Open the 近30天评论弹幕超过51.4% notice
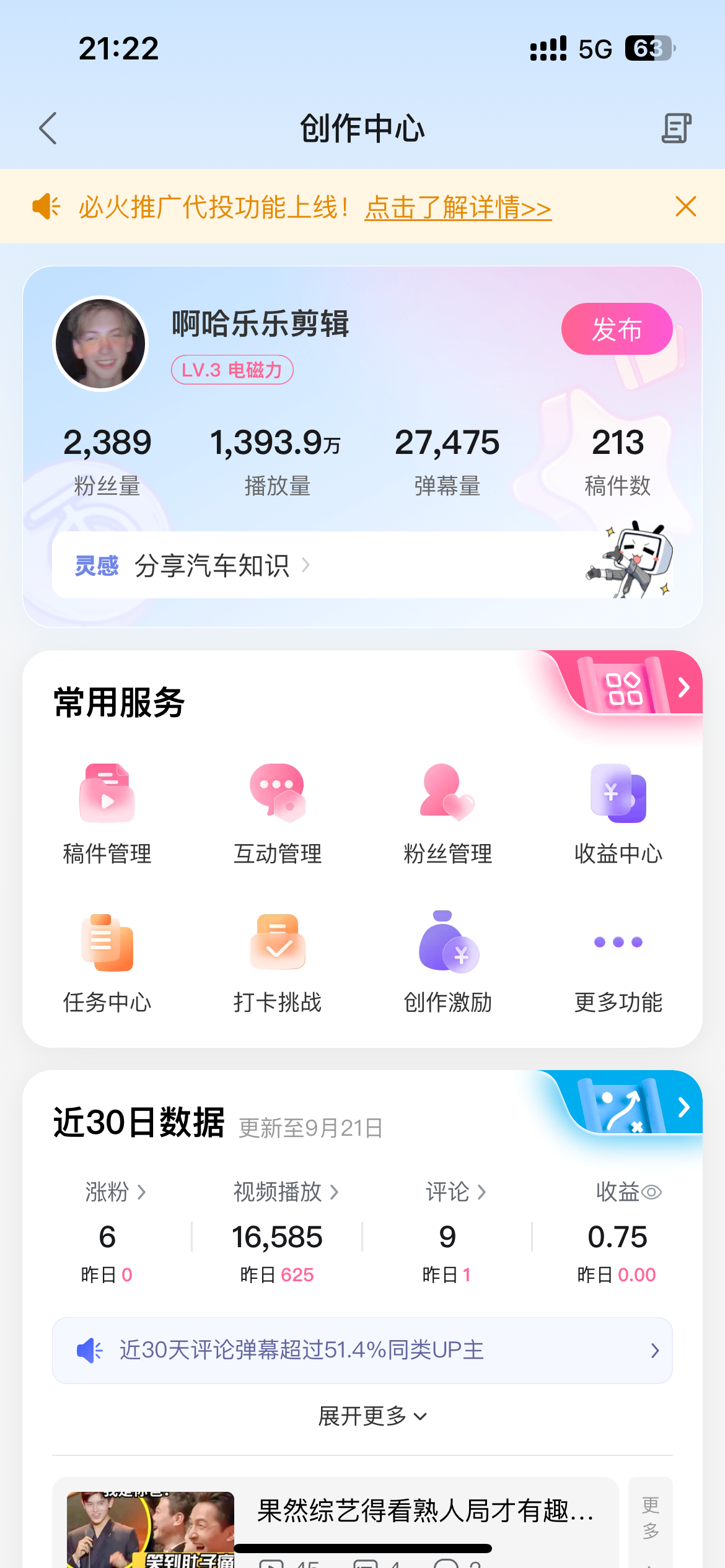This screenshot has width=725, height=1568. [x=362, y=1350]
